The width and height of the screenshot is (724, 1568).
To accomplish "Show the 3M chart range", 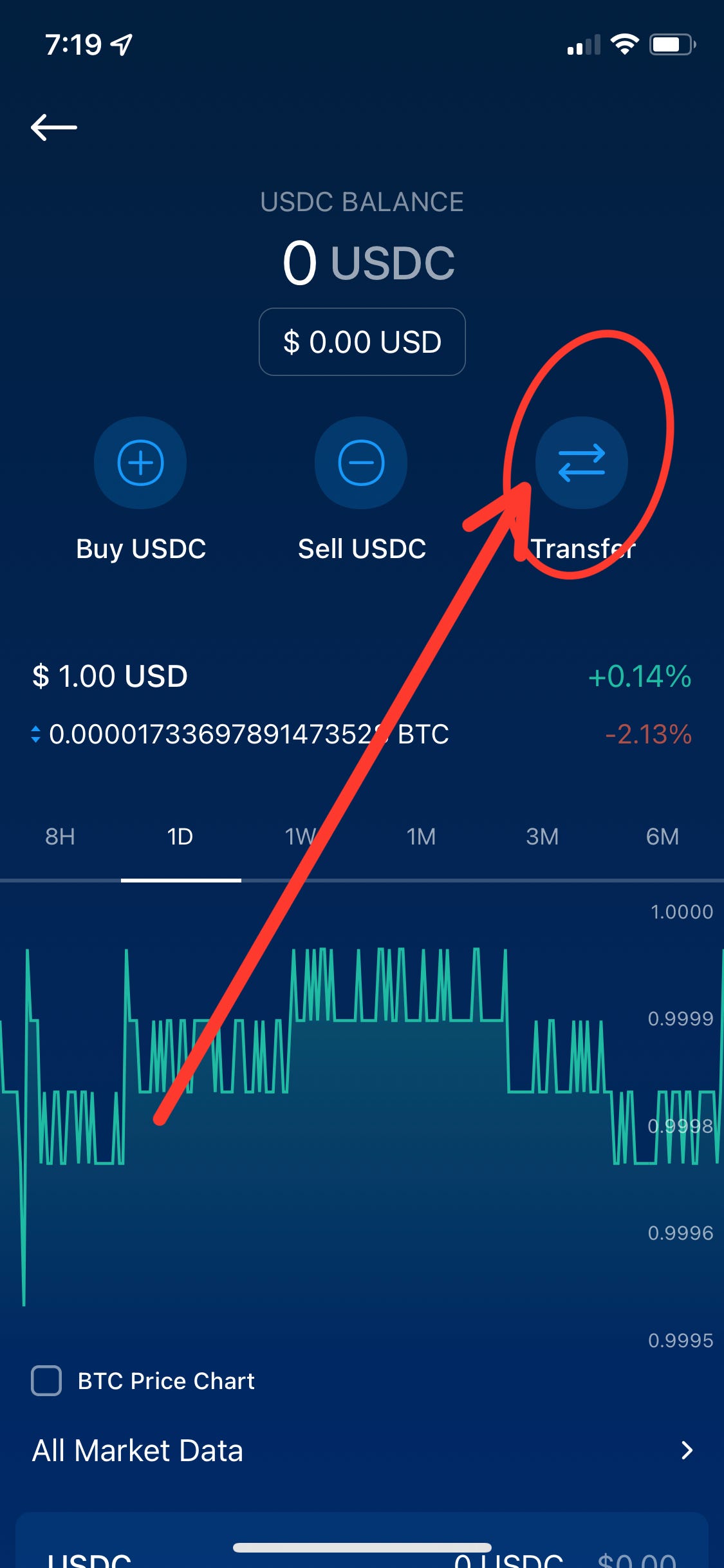I will (542, 837).
